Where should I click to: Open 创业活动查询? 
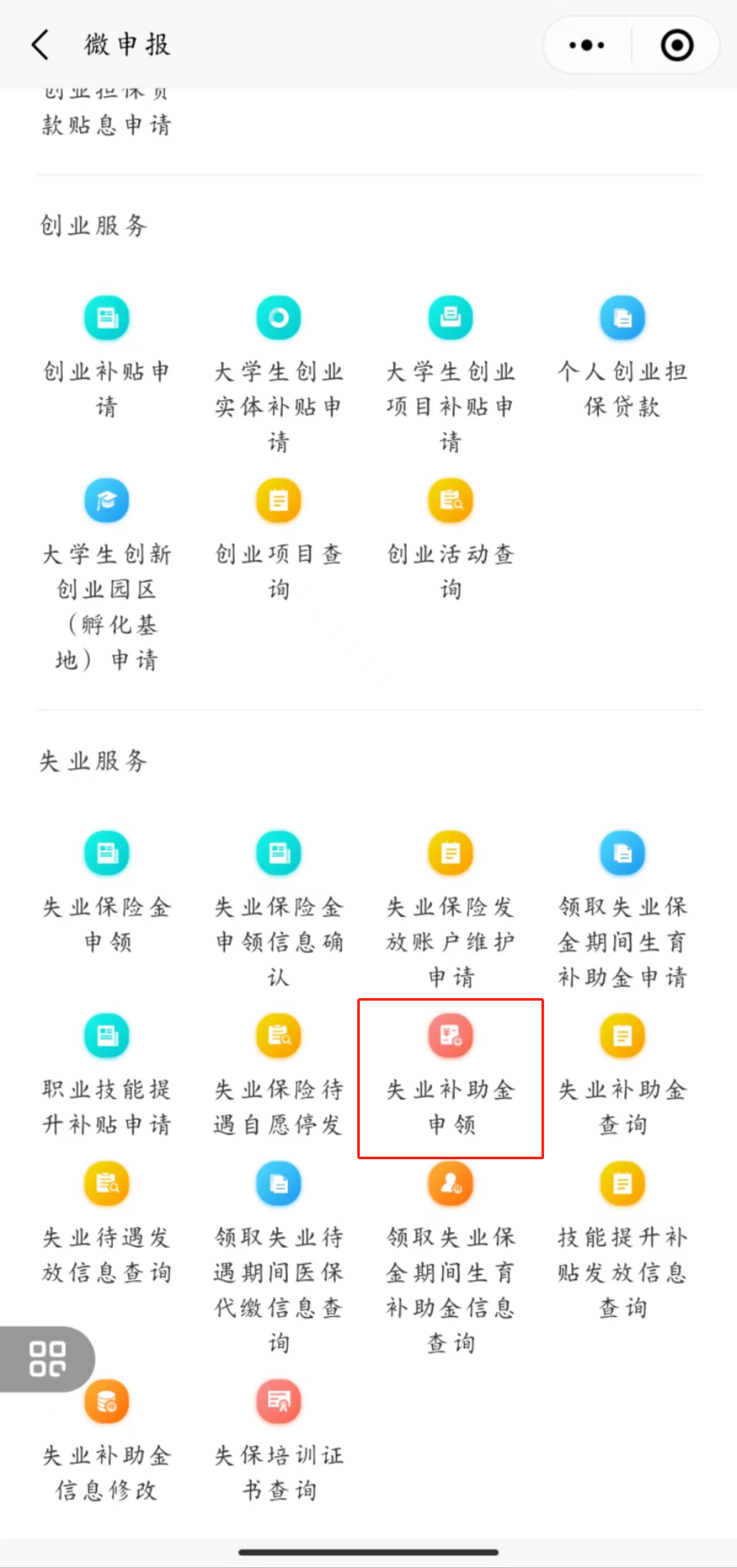pos(450,501)
